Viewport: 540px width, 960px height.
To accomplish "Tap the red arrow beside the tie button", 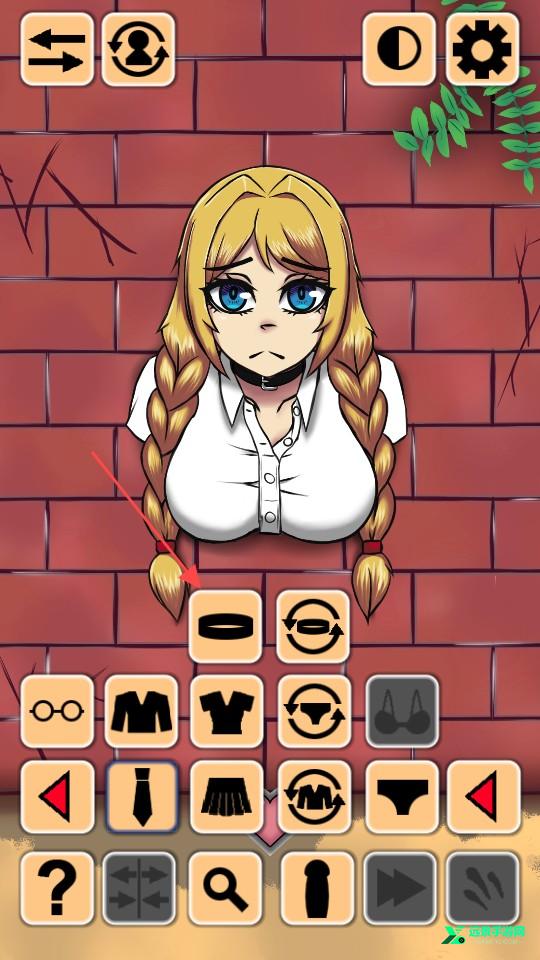I will 57,797.
